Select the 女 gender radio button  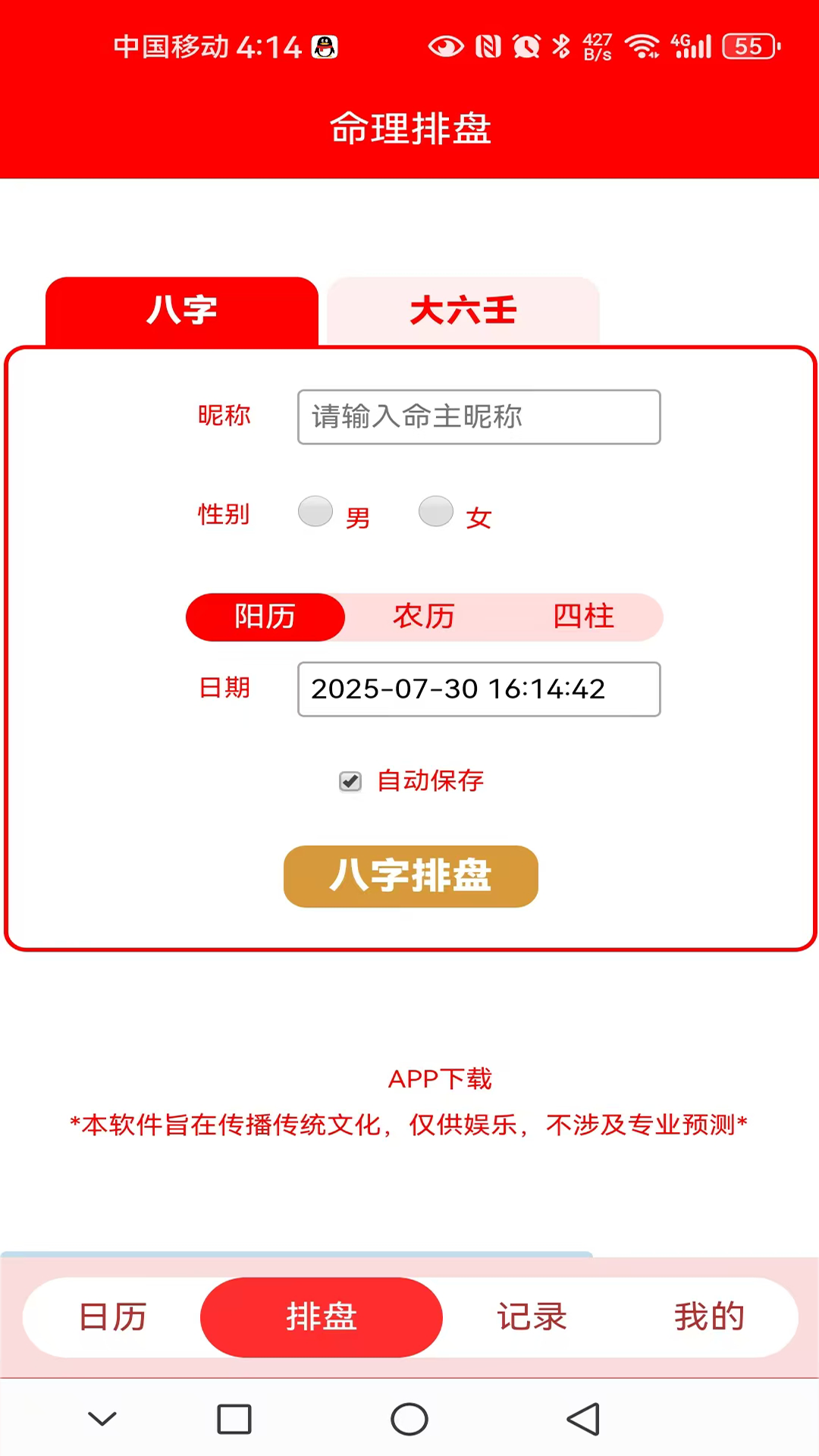click(435, 513)
